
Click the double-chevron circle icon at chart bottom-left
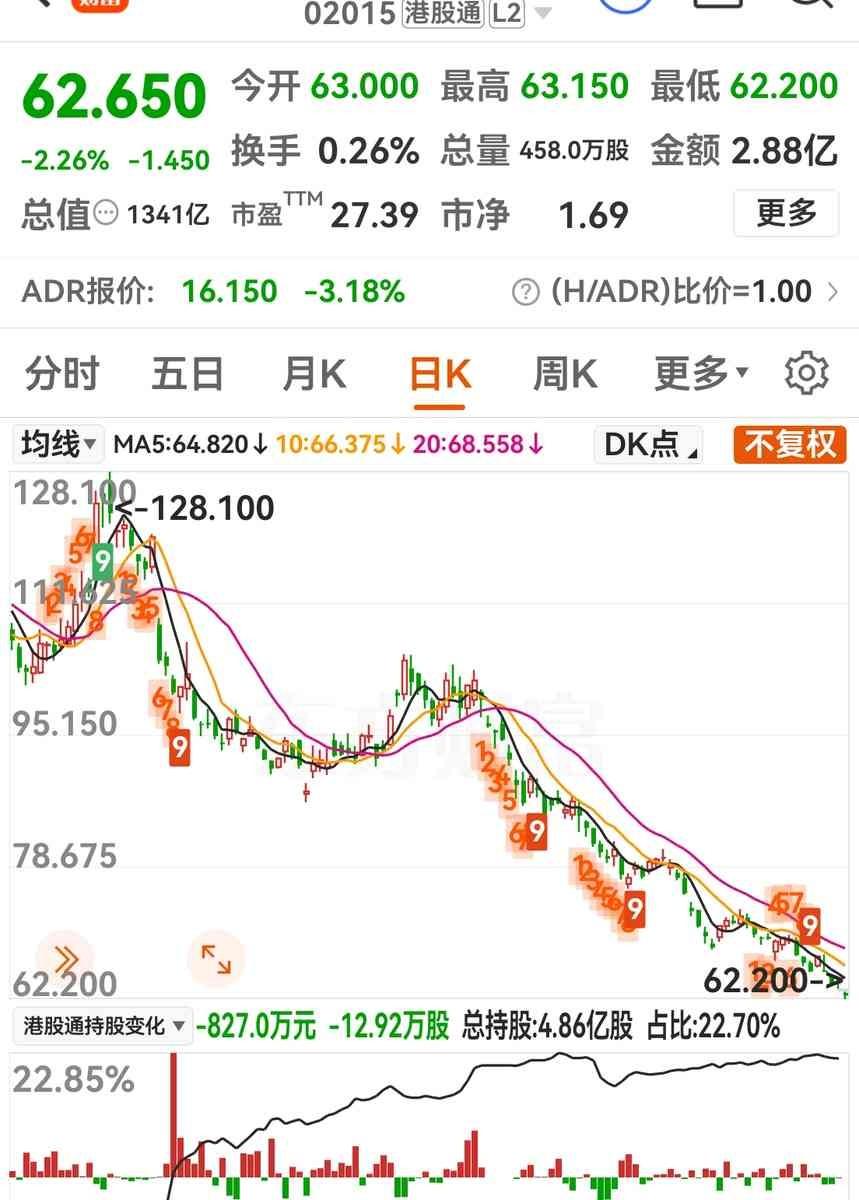coord(66,957)
